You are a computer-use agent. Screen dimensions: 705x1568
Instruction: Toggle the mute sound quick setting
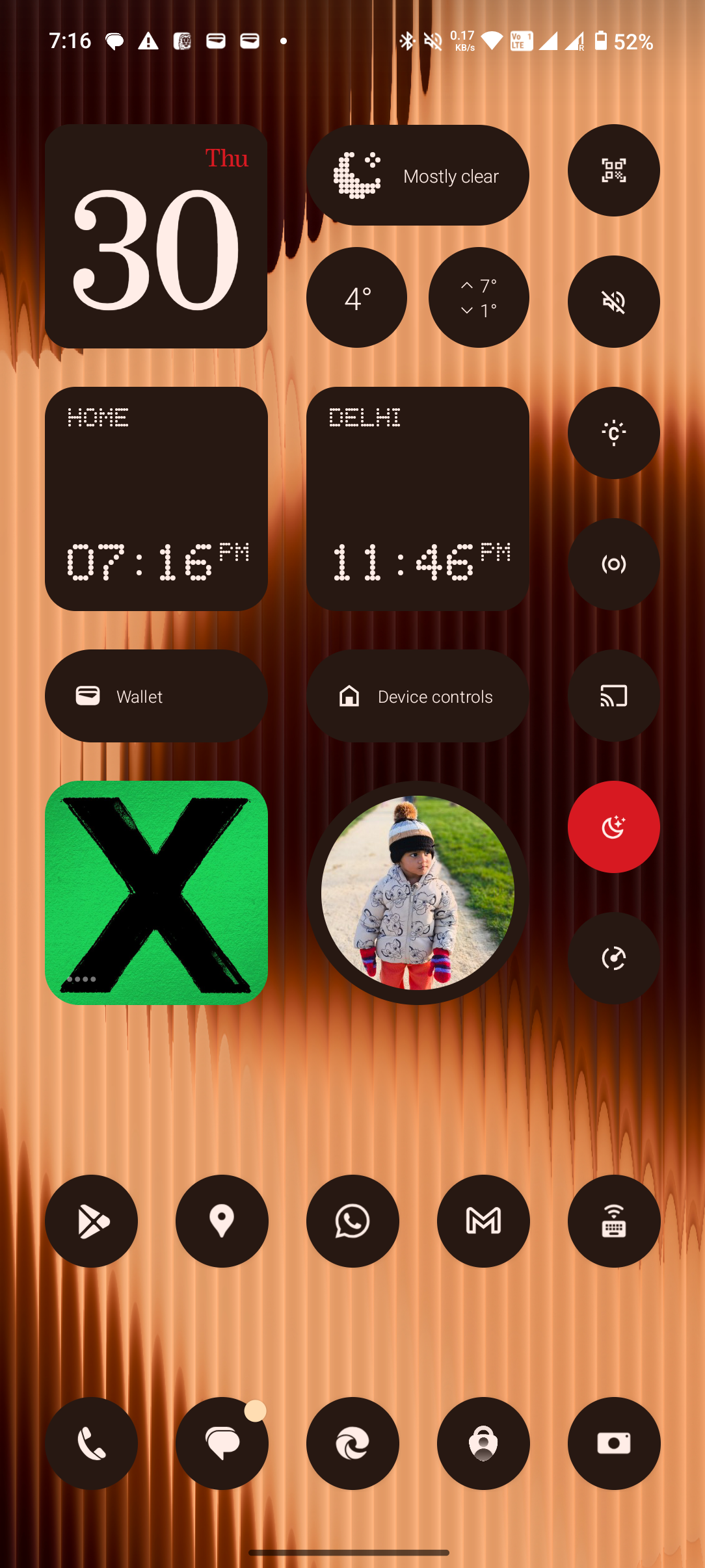tap(613, 302)
